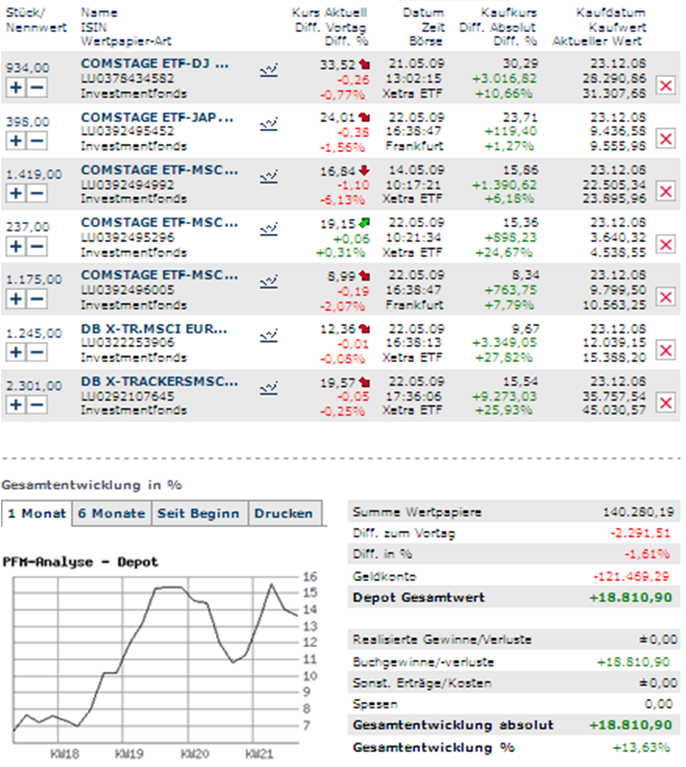Show the 1 Monat performance tab

[37, 514]
